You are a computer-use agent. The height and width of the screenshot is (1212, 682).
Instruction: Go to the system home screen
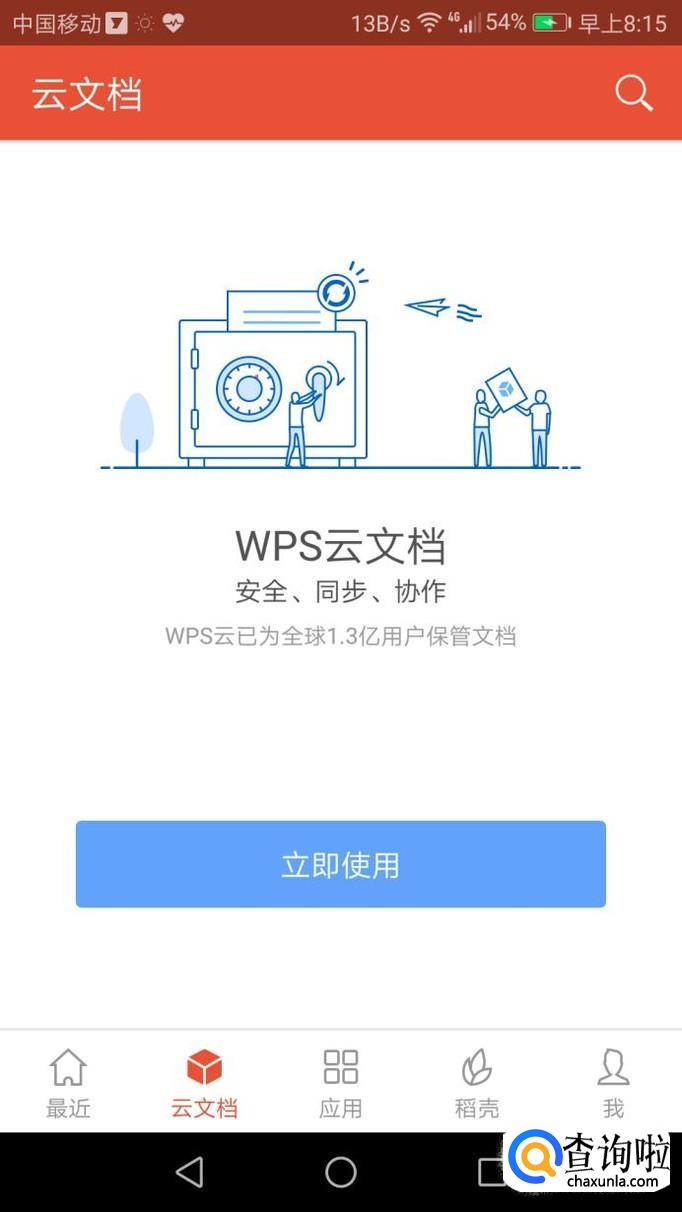click(x=341, y=1172)
